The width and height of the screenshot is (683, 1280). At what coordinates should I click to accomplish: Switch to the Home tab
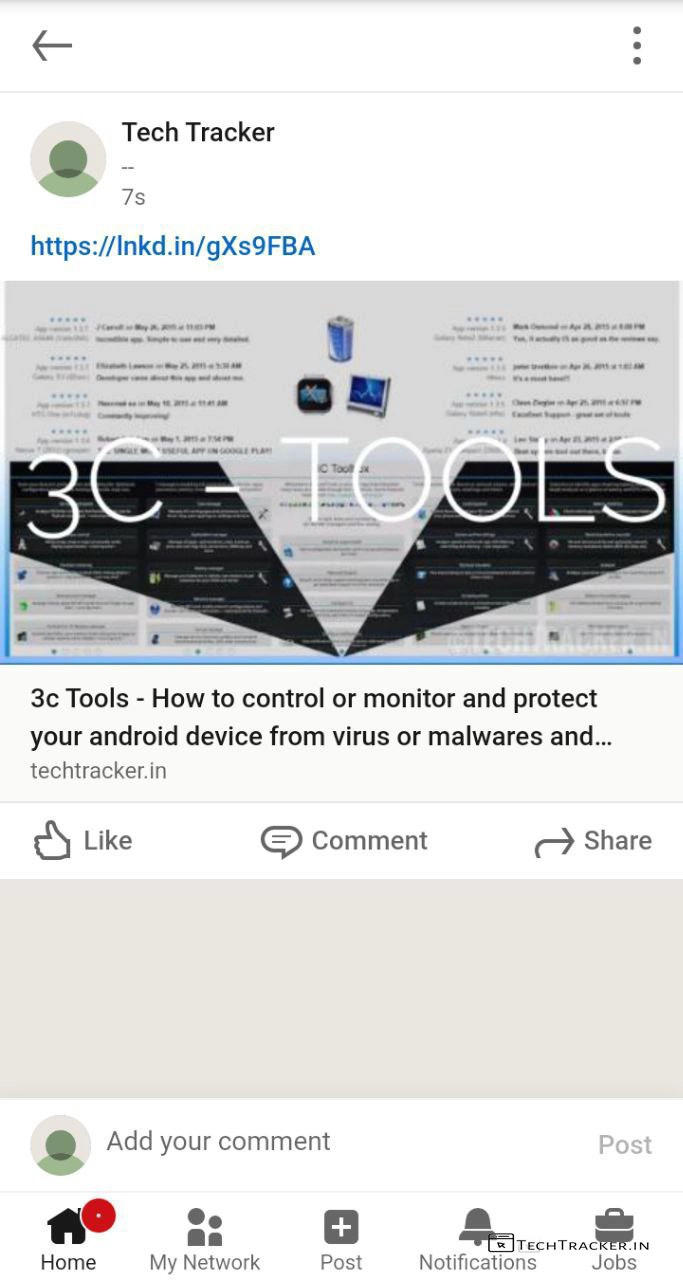coord(68,1240)
